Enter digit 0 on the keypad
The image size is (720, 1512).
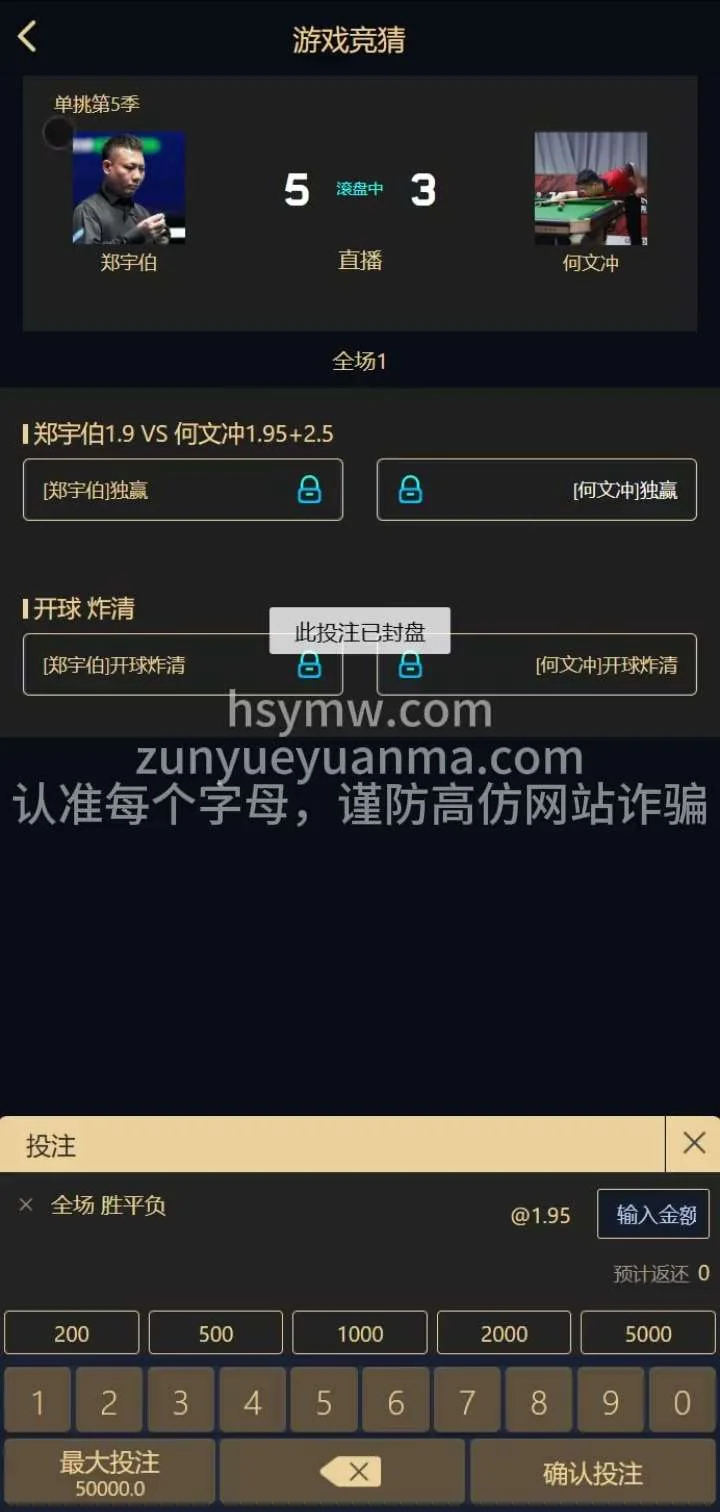pos(682,1402)
